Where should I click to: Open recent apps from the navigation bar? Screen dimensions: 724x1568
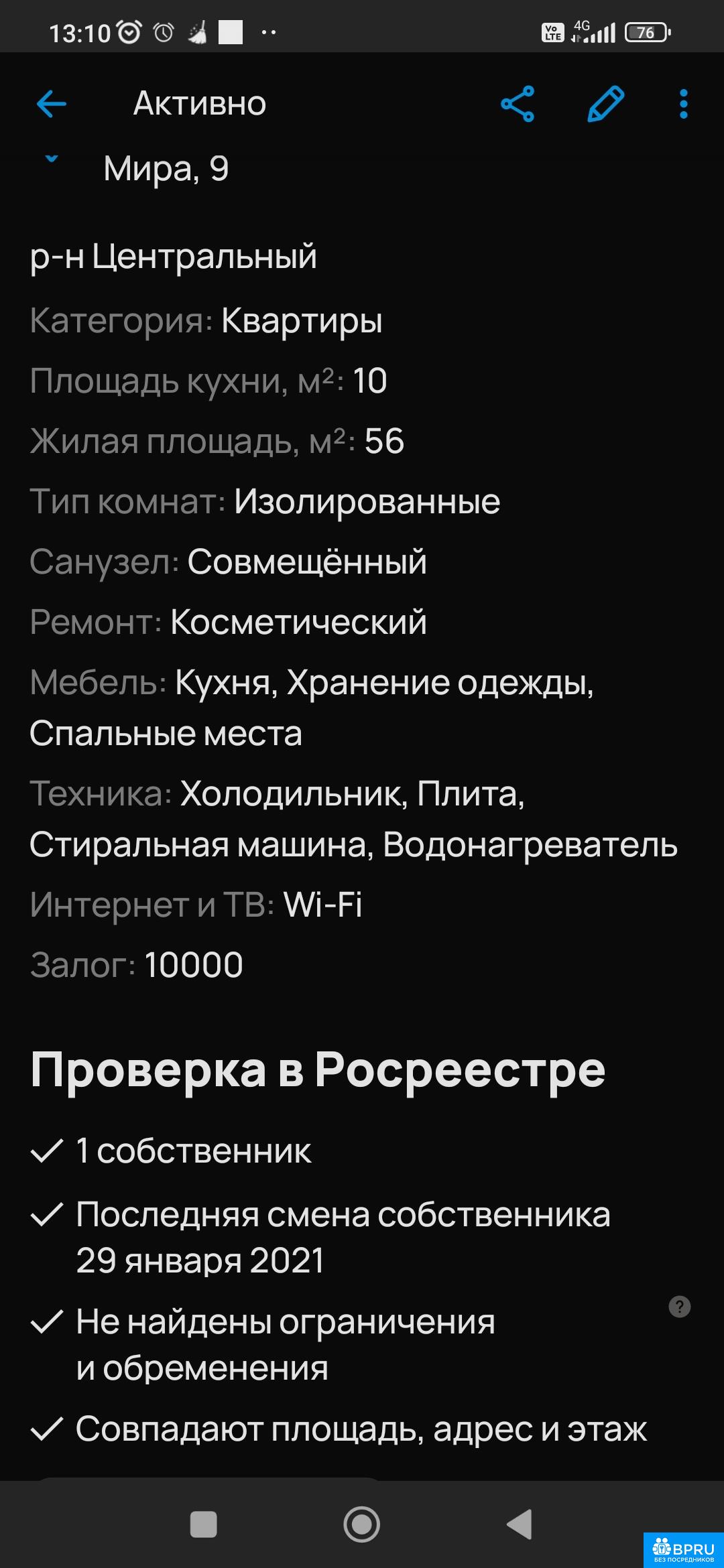[x=204, y=1524]
